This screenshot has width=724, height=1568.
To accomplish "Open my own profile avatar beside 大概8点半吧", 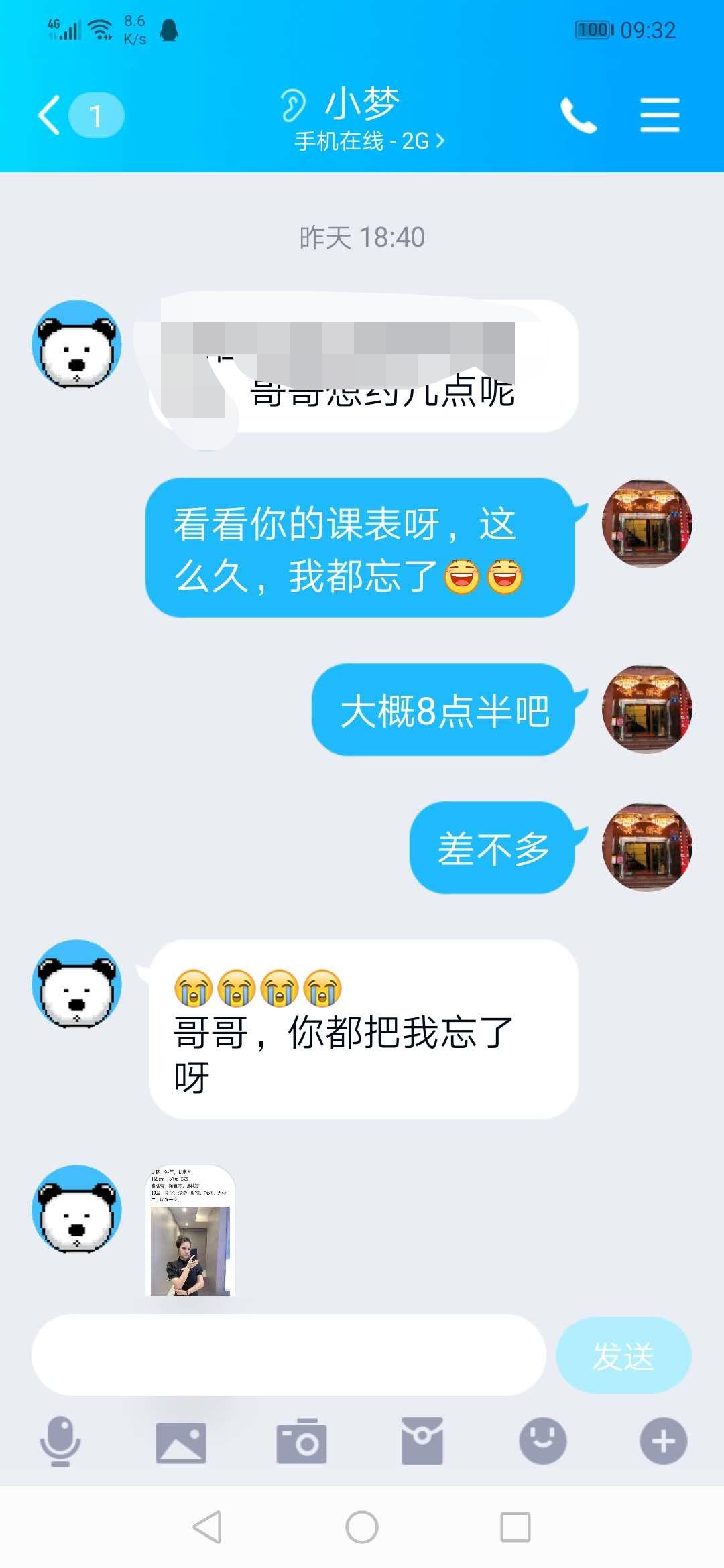I will click(647, 709).
